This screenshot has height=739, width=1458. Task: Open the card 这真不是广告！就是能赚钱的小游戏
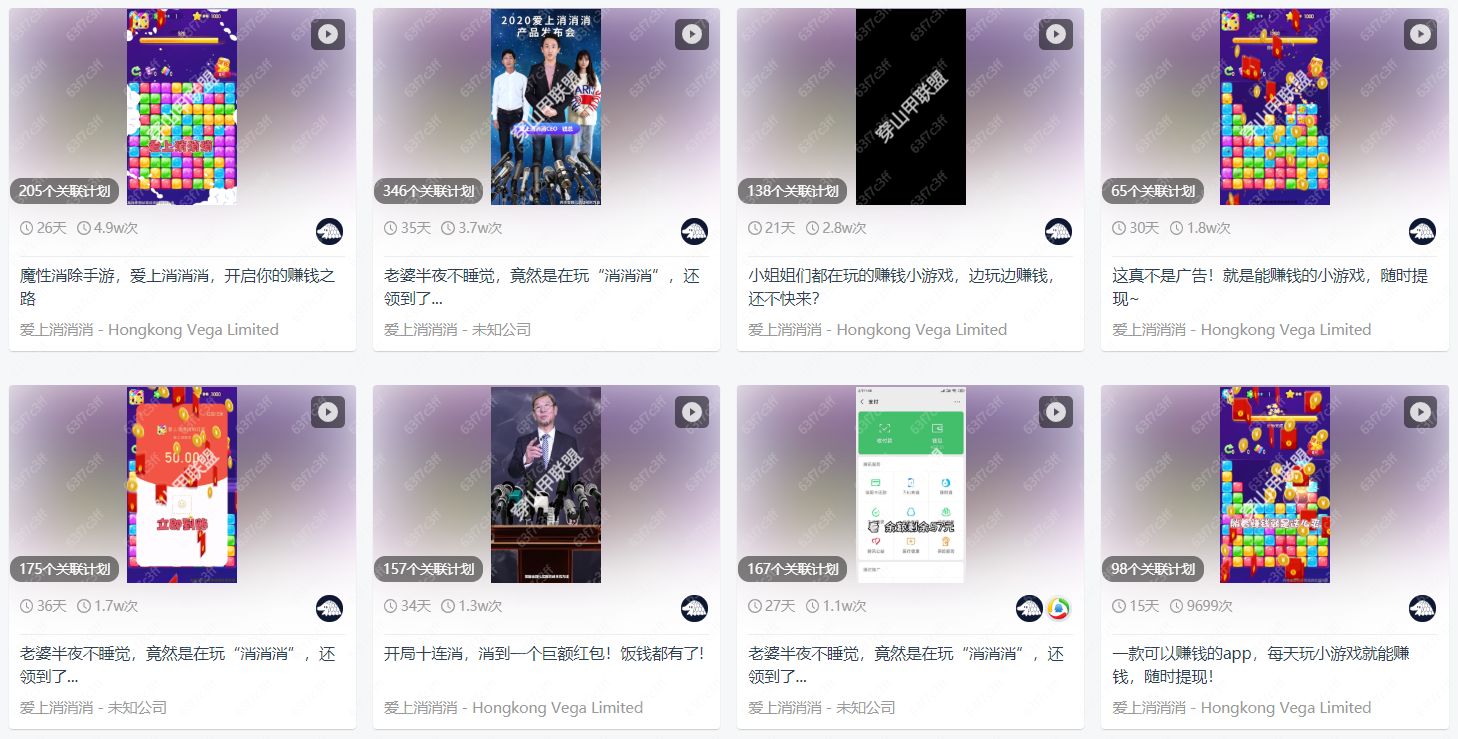pyautogui.click(x=1269, y=286)
